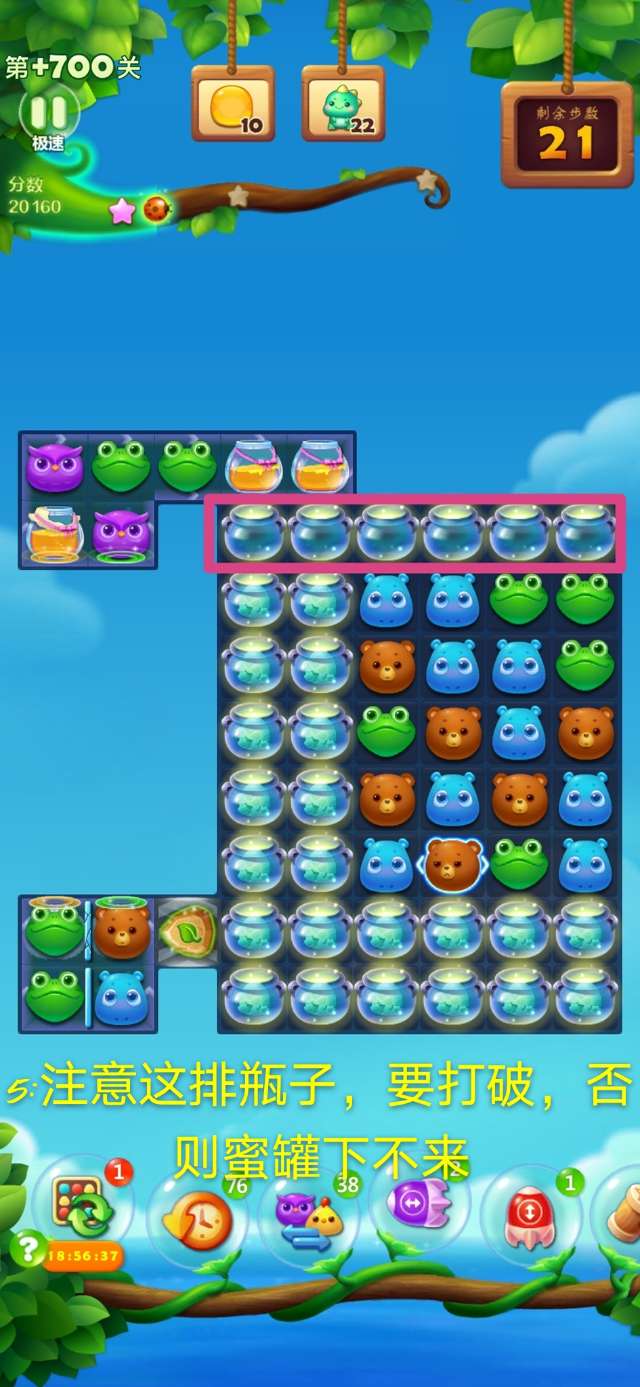Activate the owl and chick swap booster

pyautogui.click(x=309, y=1217)
